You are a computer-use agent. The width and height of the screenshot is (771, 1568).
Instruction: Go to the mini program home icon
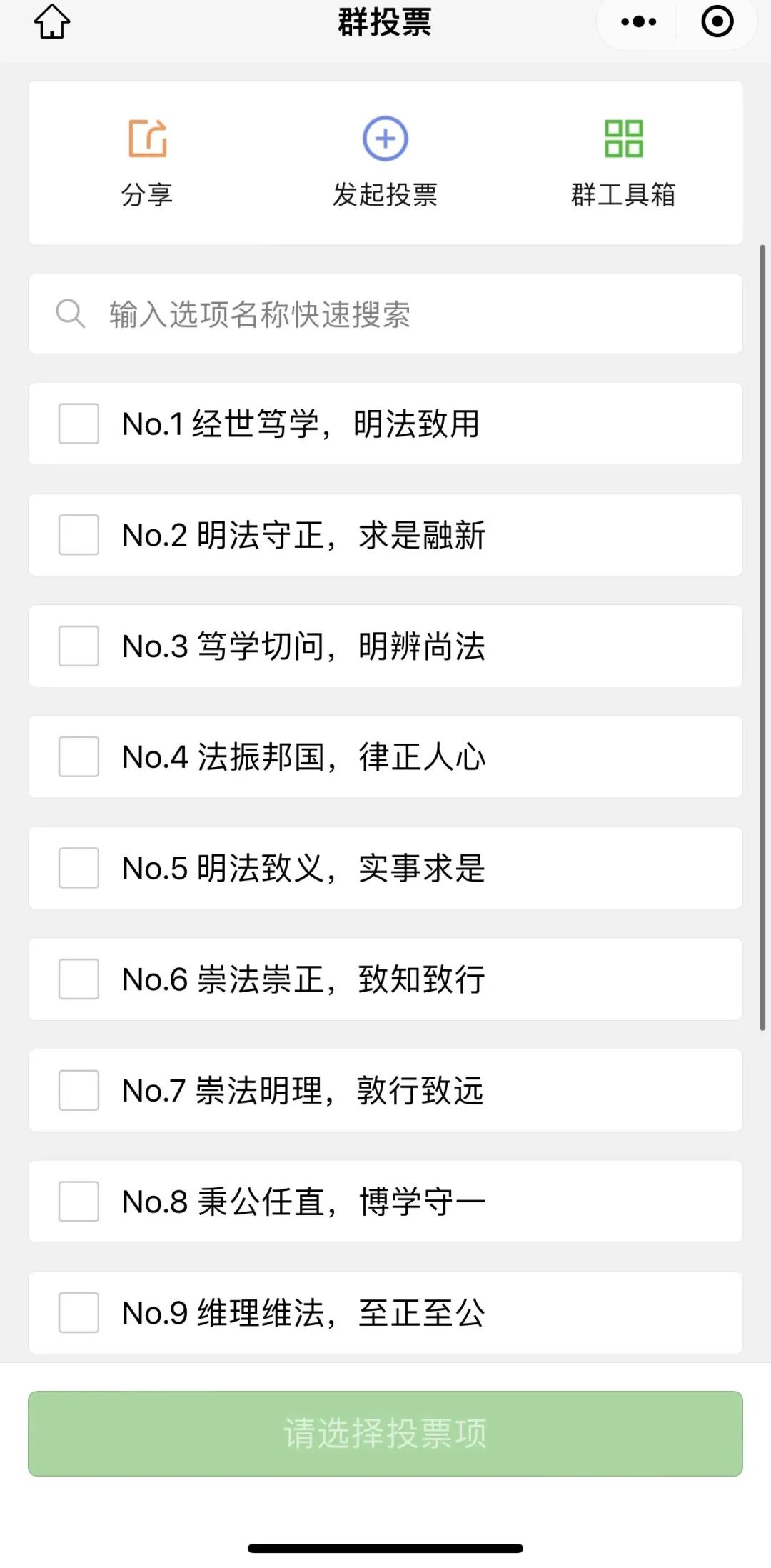pyautogui.click(x=52, y=21)
